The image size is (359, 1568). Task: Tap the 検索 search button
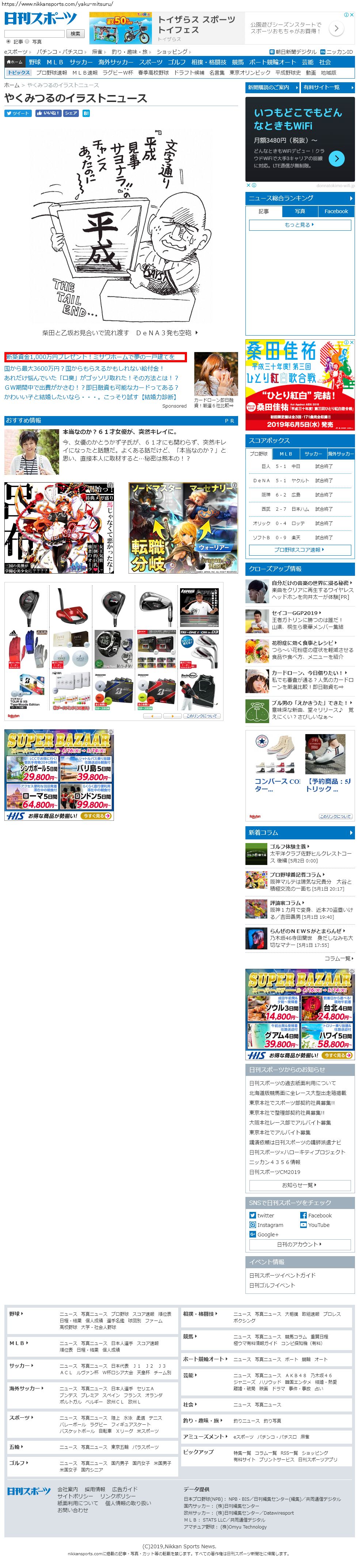tap(76, 34)
